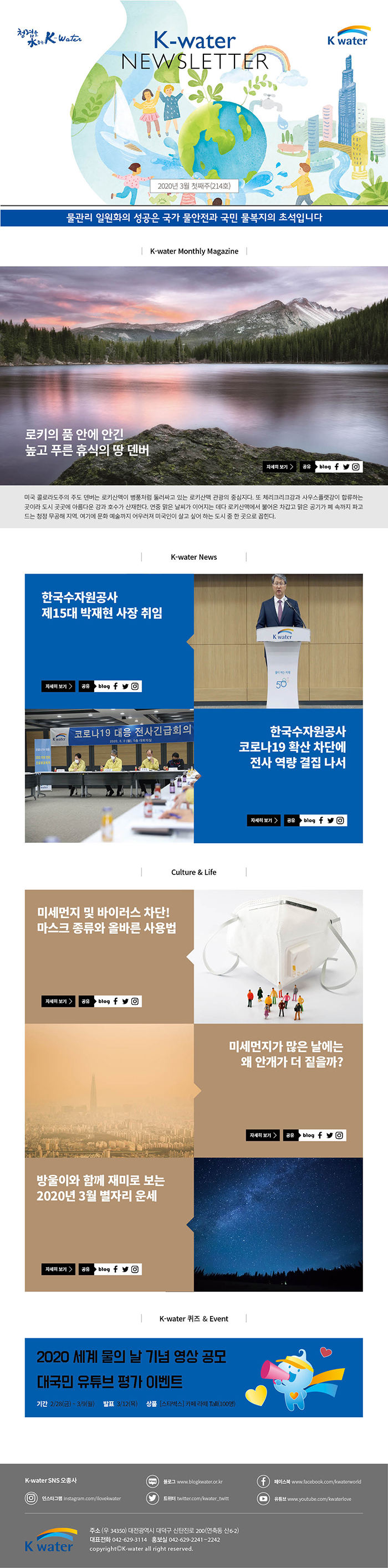Image resolution: width=388 pixels, height=1568 pixels.
Task: Share the COVID-19 response news on Instagram
Action: 340,821
